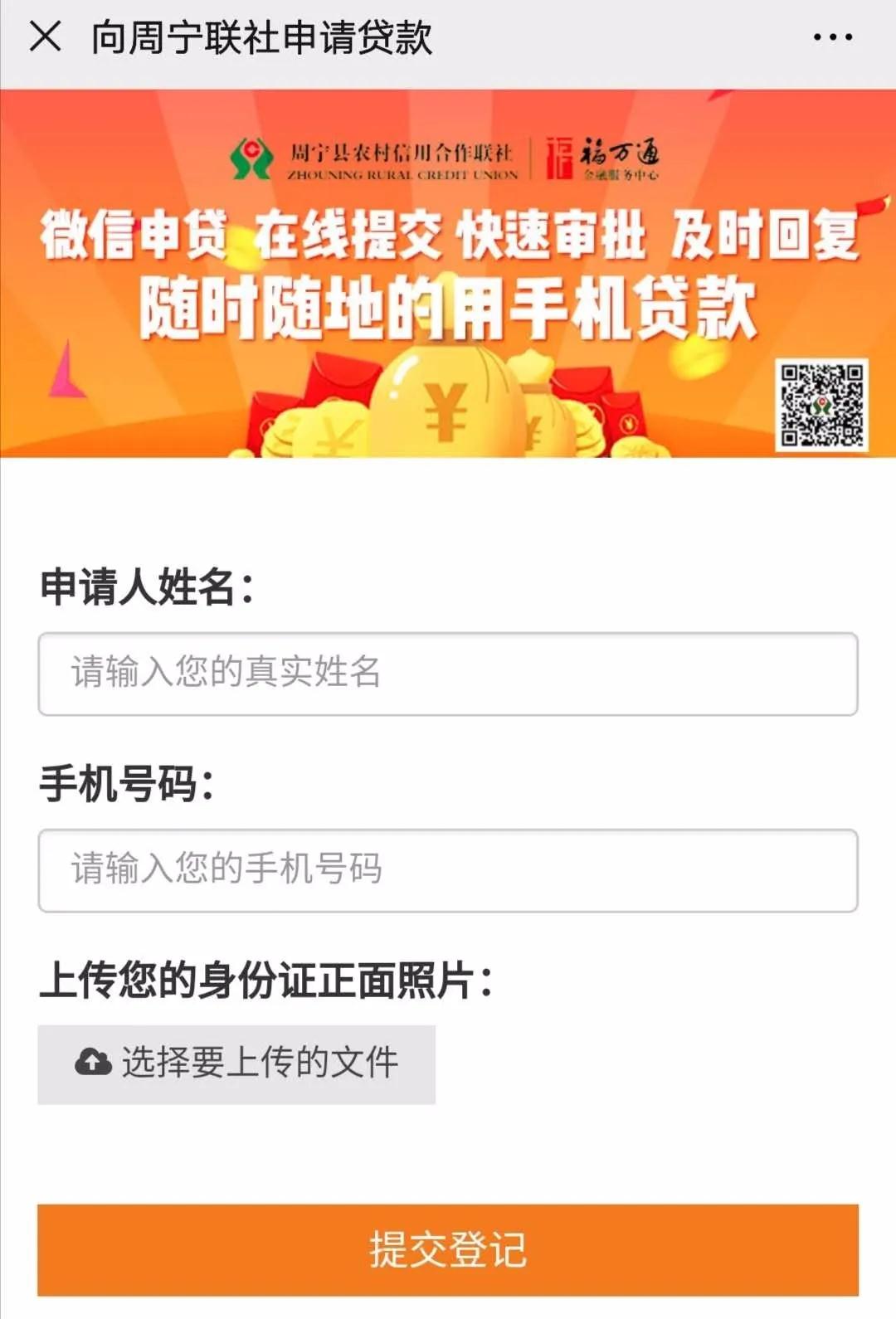Focus the applicant real name field

coord(448,674)
